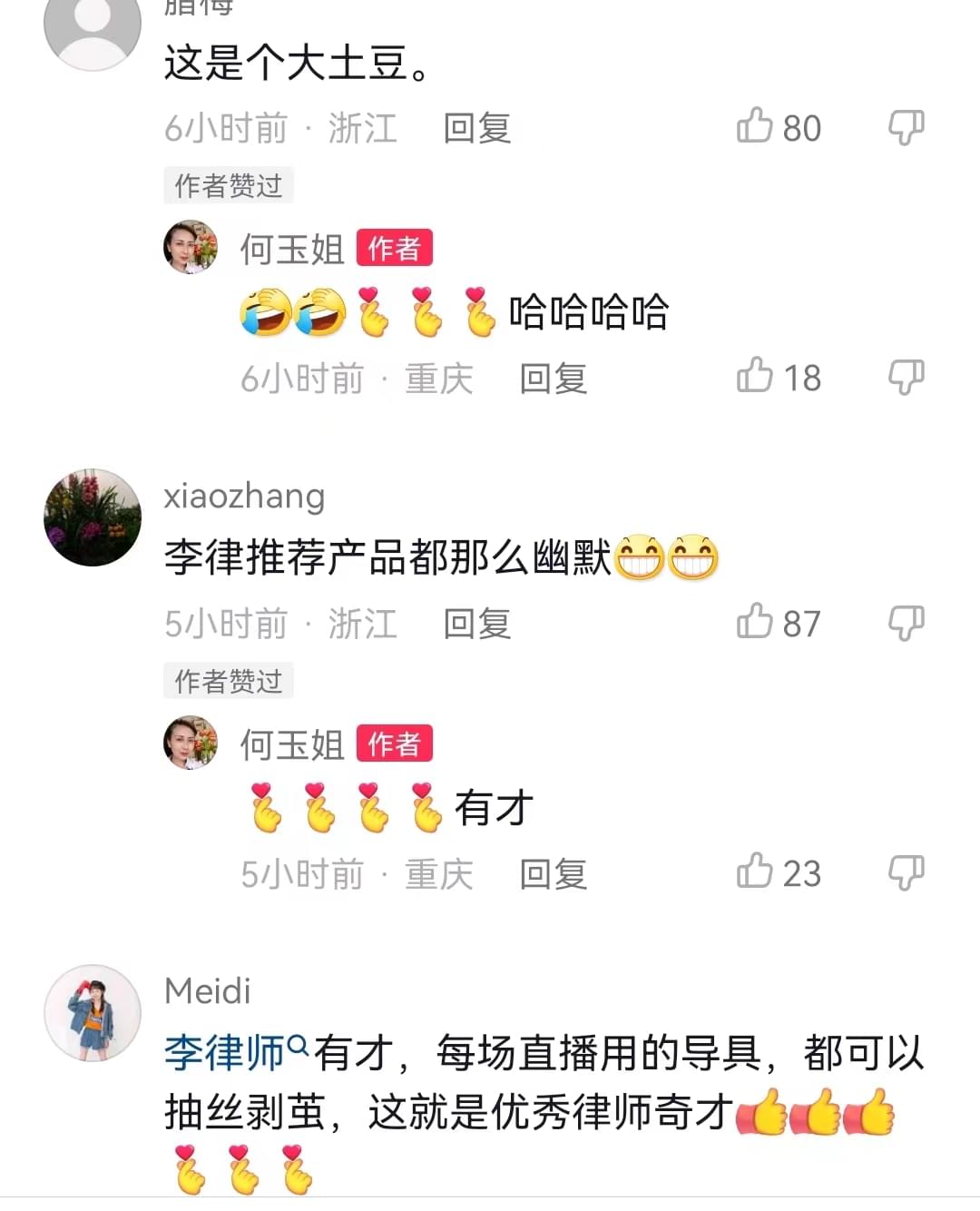The image size is (980, 1211).
Task: Like 何玉姐's '有才' reply
Action: point(755,871)
